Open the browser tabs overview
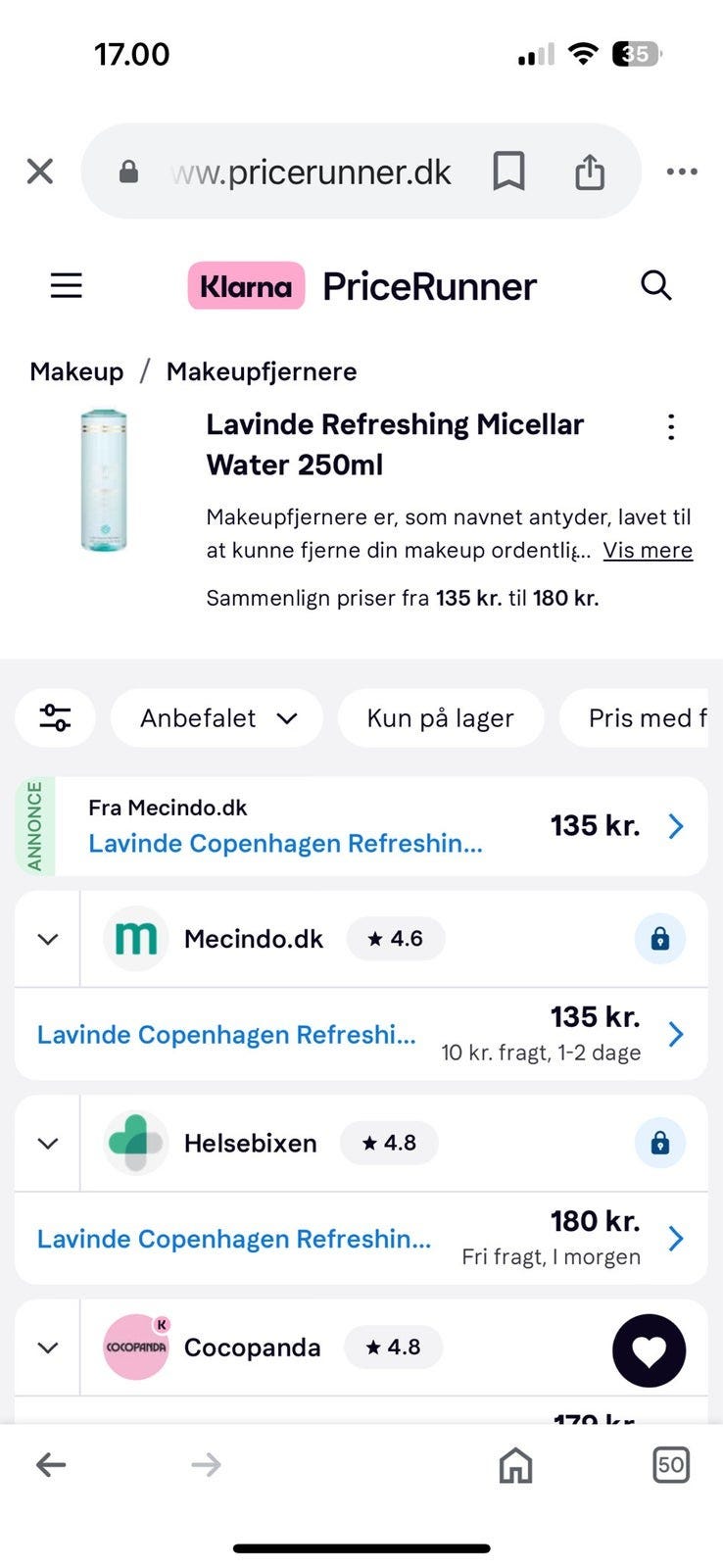 click(x=671, y=1465)
